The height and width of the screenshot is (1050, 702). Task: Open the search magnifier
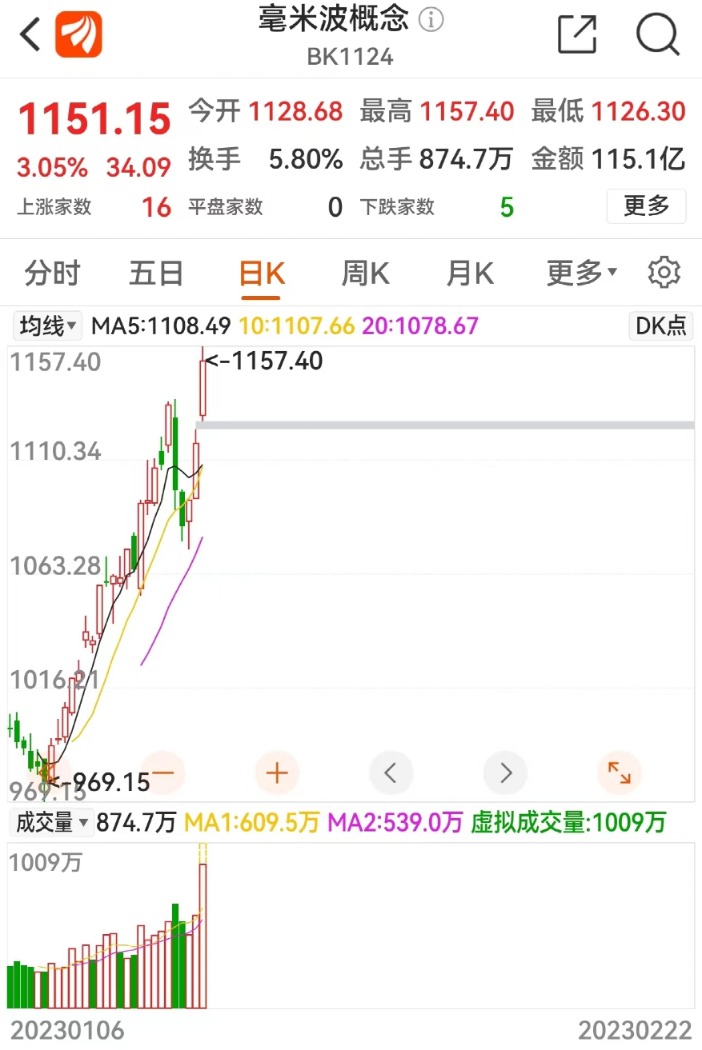tap(658, 34)
